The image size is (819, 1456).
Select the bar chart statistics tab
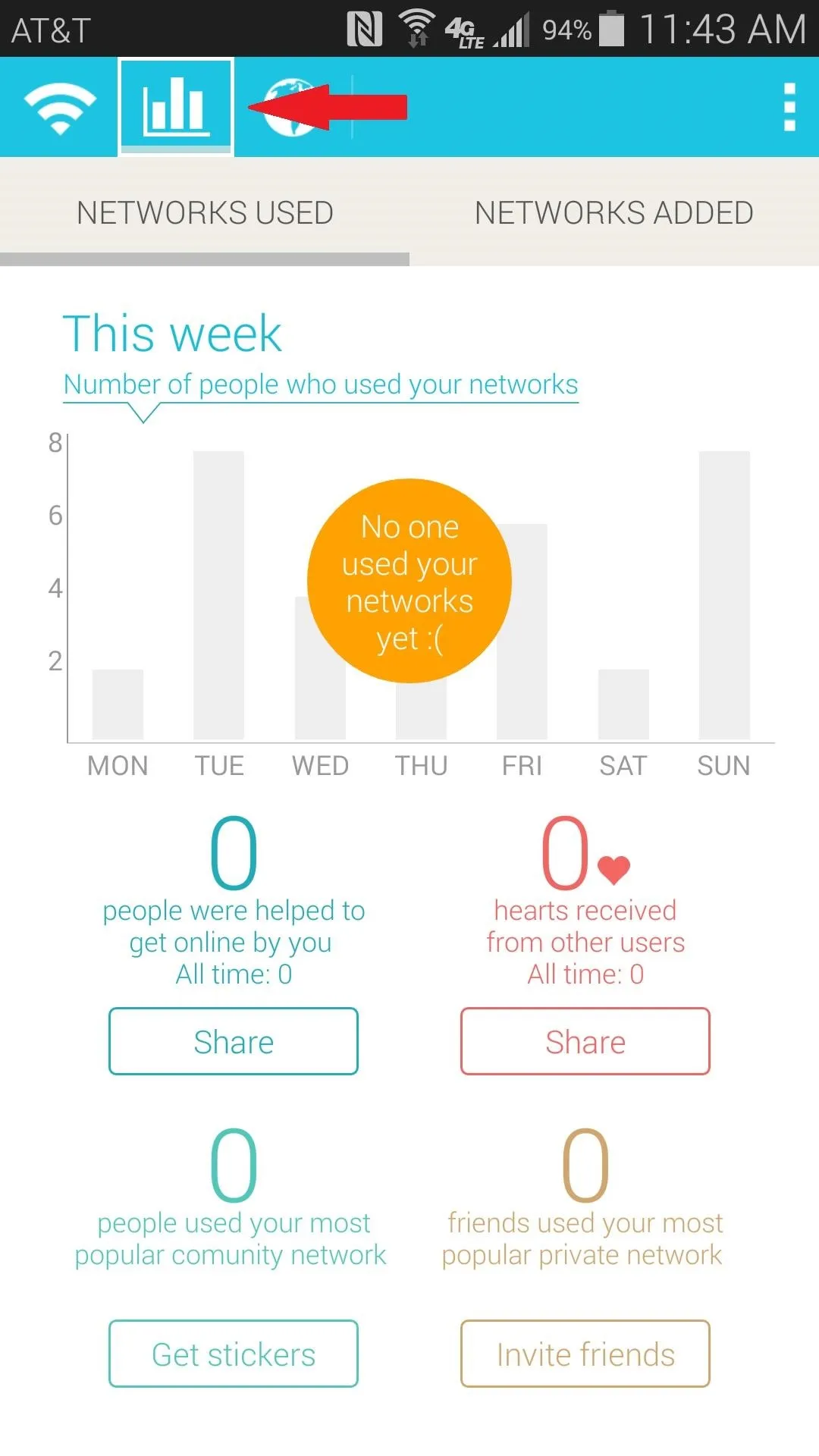[176, 107]
